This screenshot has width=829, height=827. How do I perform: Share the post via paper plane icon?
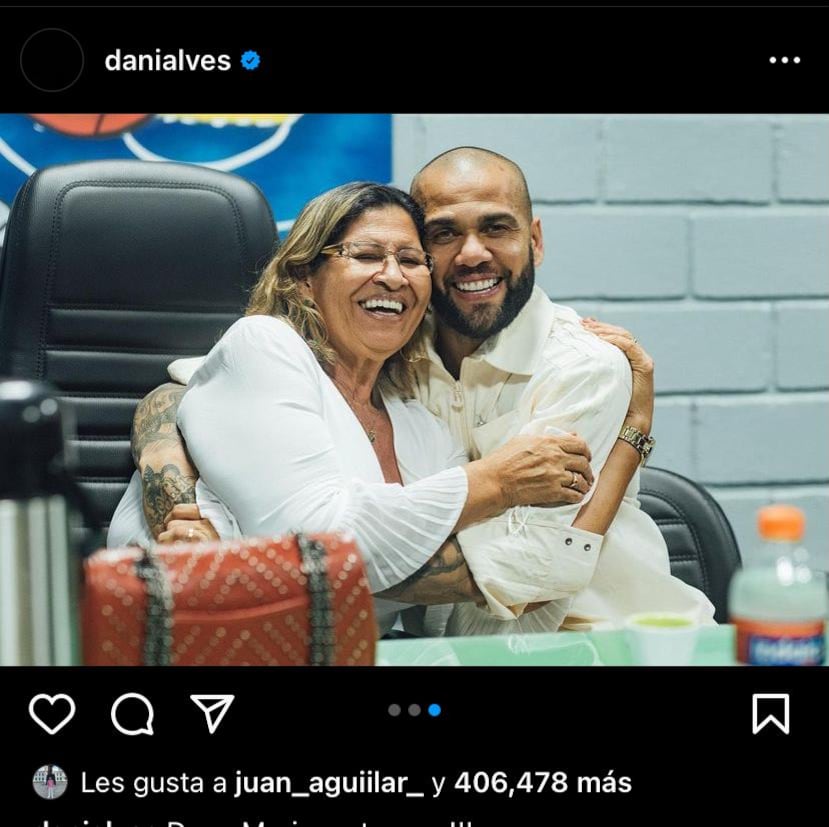[212, 713]
